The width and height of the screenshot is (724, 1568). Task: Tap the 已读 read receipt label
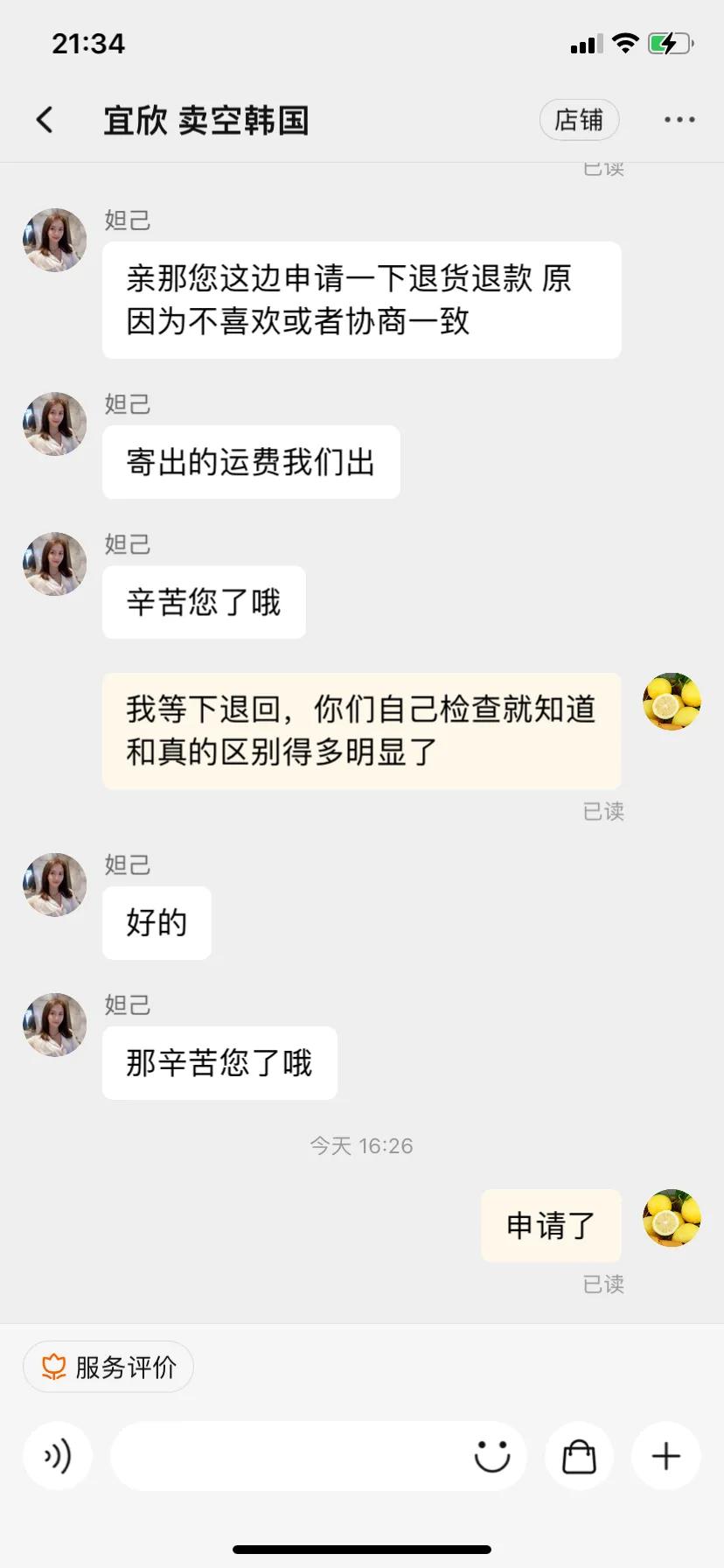tap(604, 1284)
